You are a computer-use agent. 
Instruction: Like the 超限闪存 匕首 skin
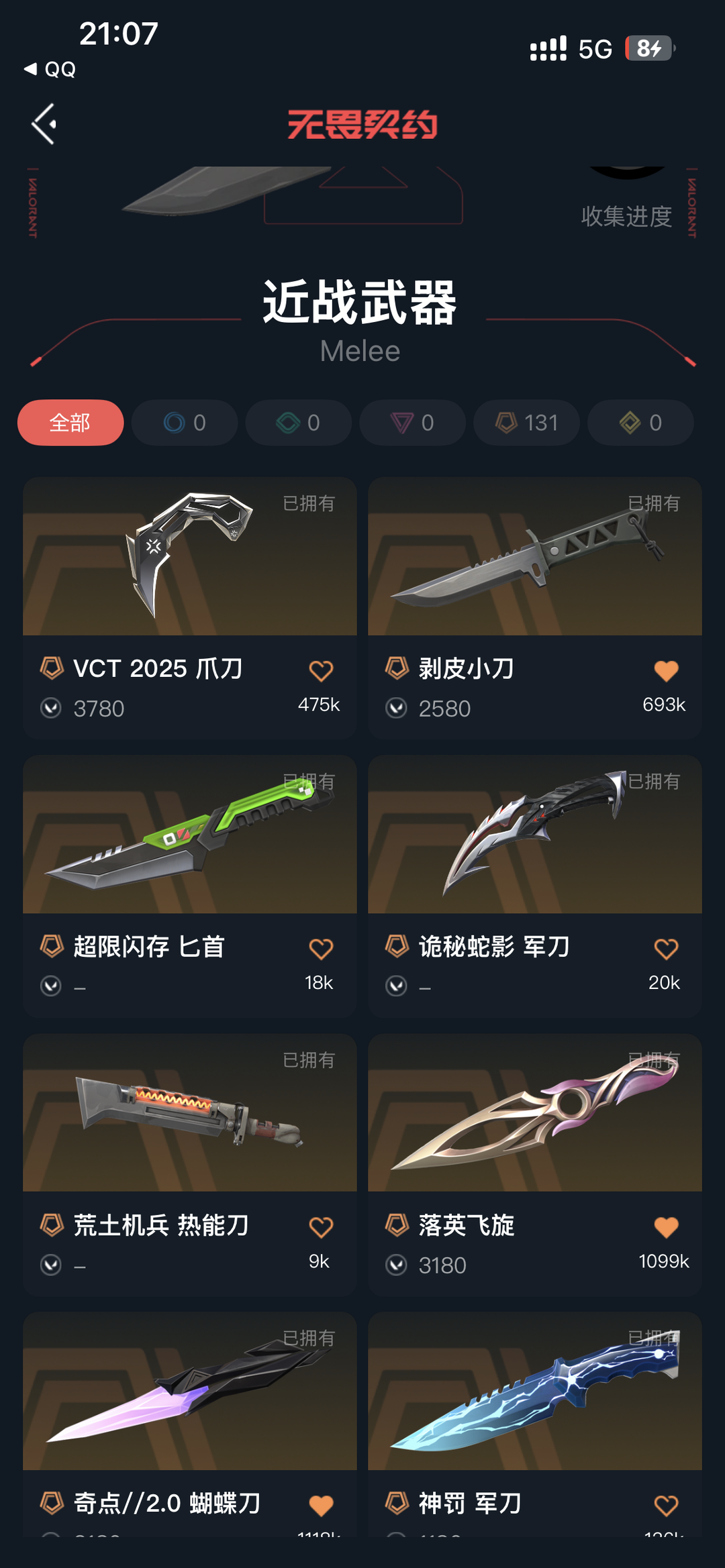coord(321,949)
